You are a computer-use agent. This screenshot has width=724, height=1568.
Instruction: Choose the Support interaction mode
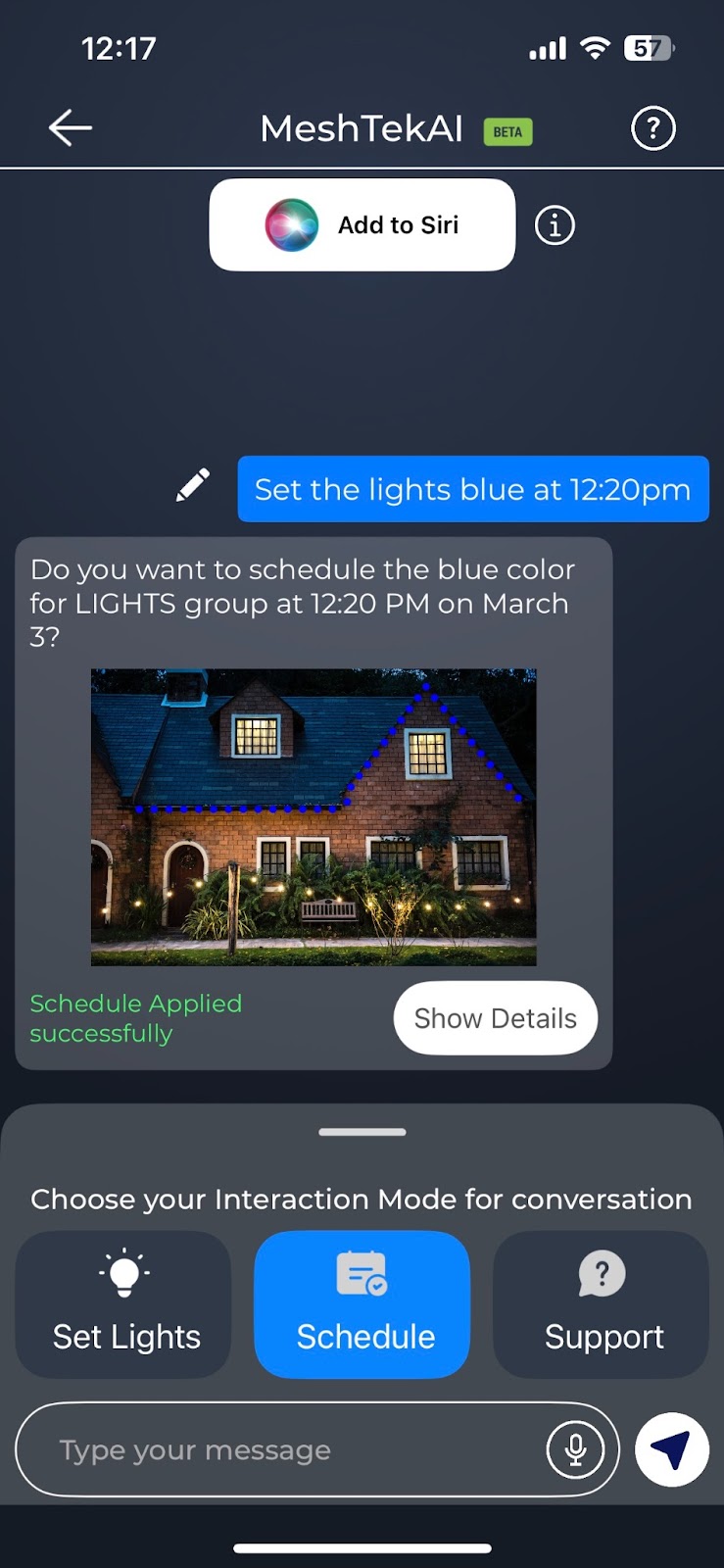tap(601, 1304)
